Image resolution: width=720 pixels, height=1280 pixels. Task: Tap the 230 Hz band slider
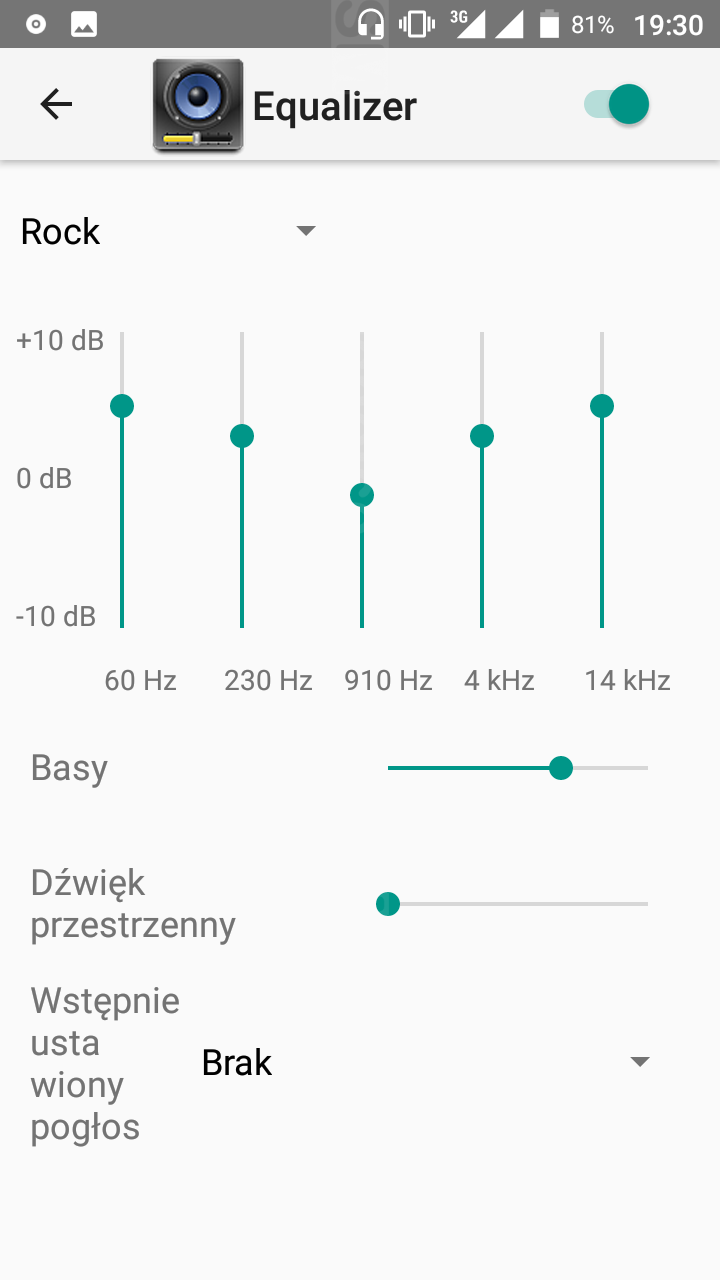click(x=242, y=436)
